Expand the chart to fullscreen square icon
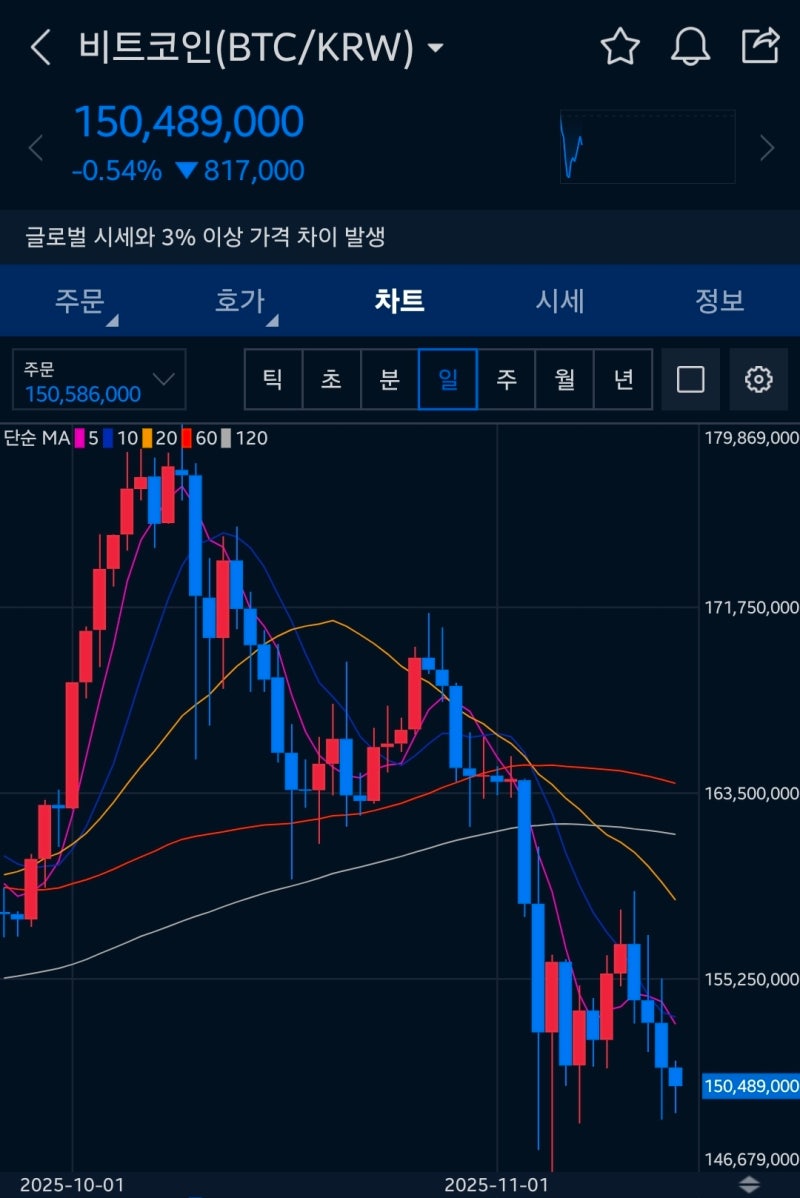 click(x=691, y=379)
